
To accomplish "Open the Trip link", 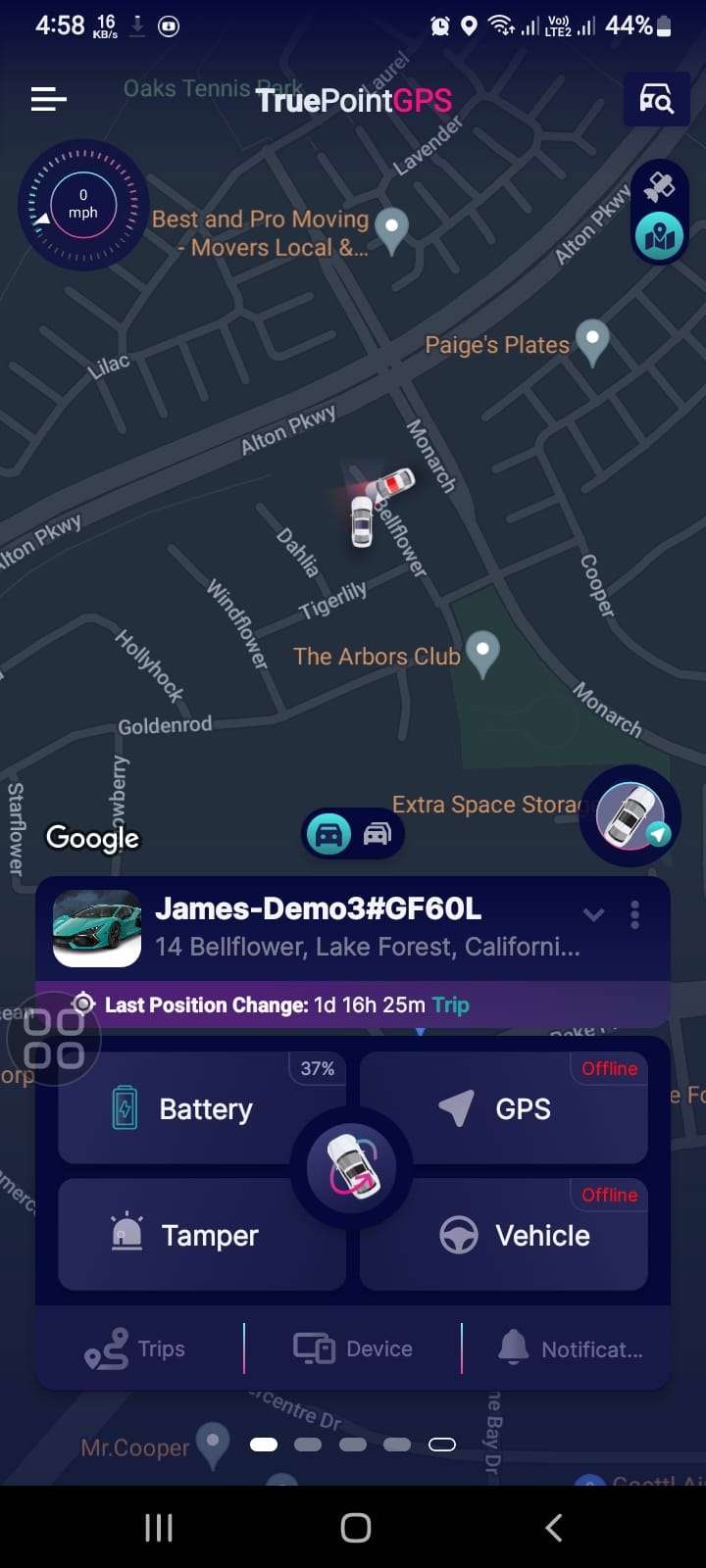I will coord(450,1004).
